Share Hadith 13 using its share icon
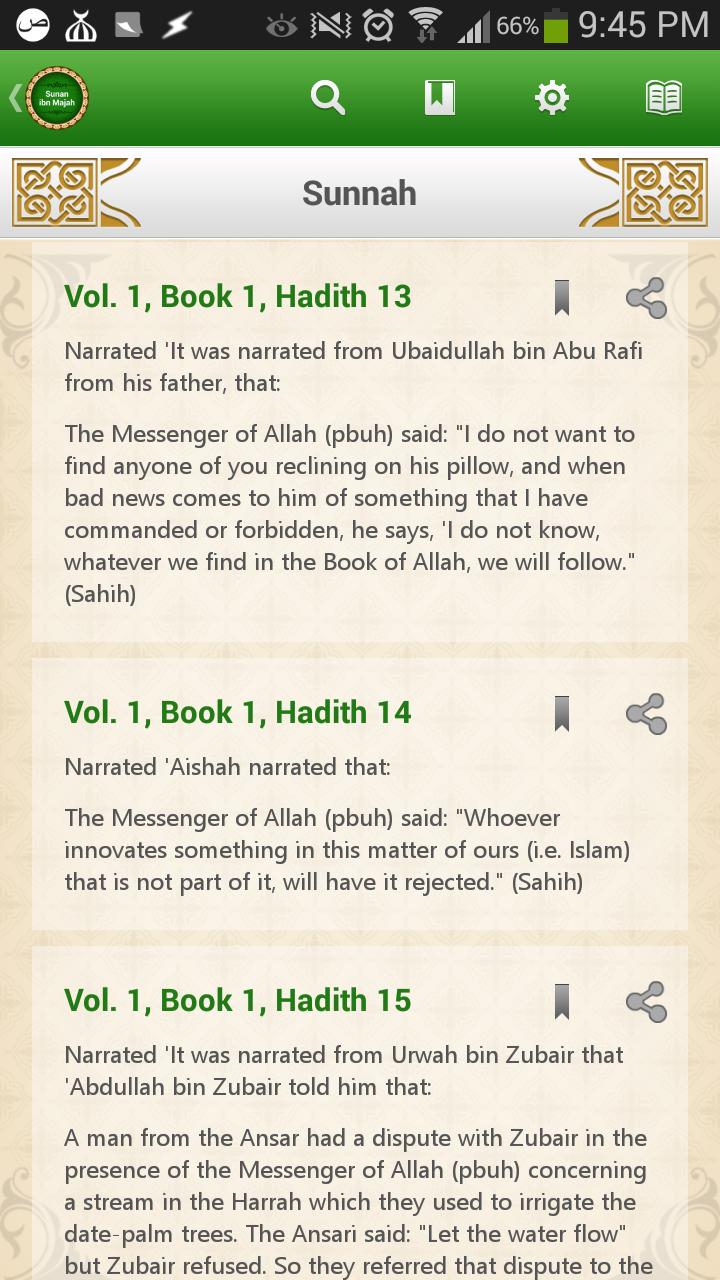The width and height of the screenshot is (720, 1280). tap(646, 297)
